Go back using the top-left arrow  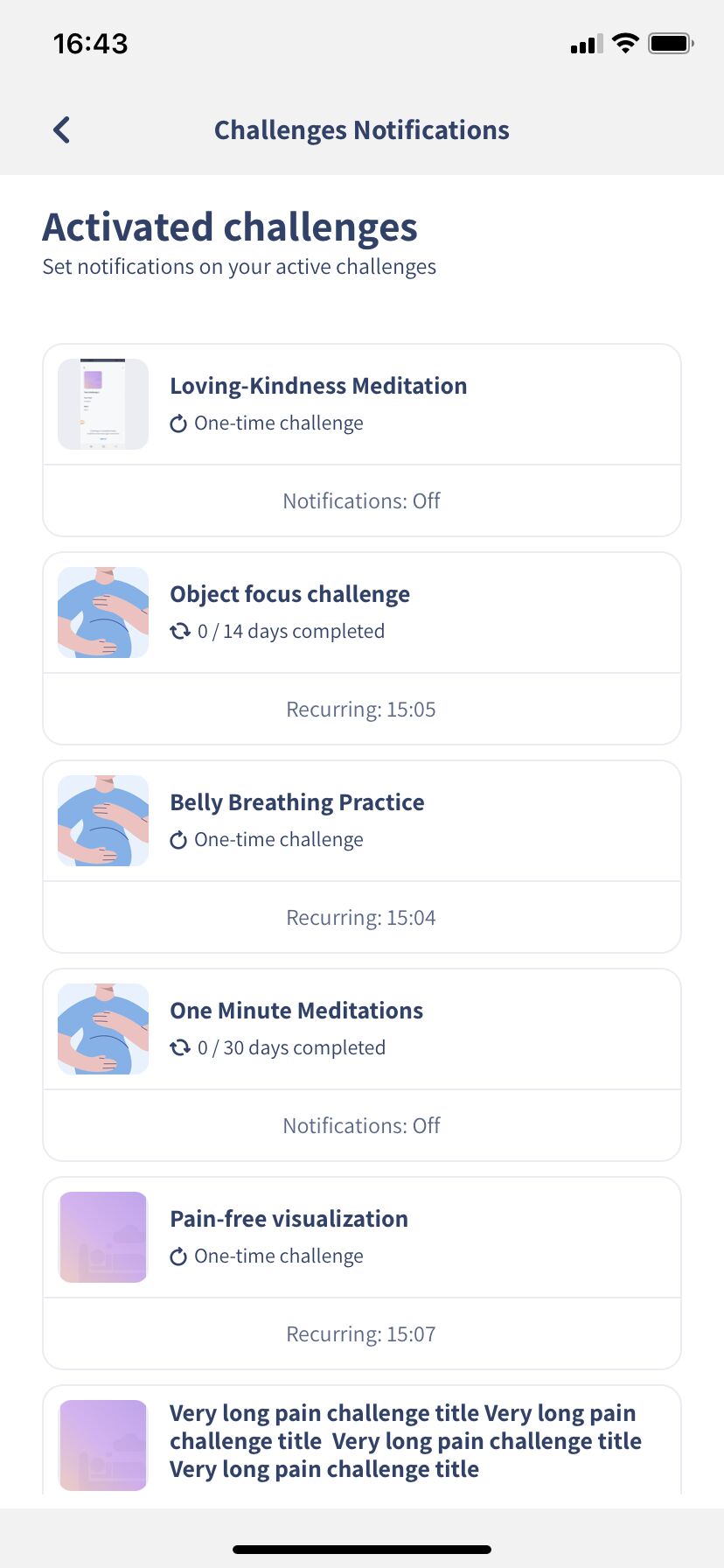[x=61, y=130]
